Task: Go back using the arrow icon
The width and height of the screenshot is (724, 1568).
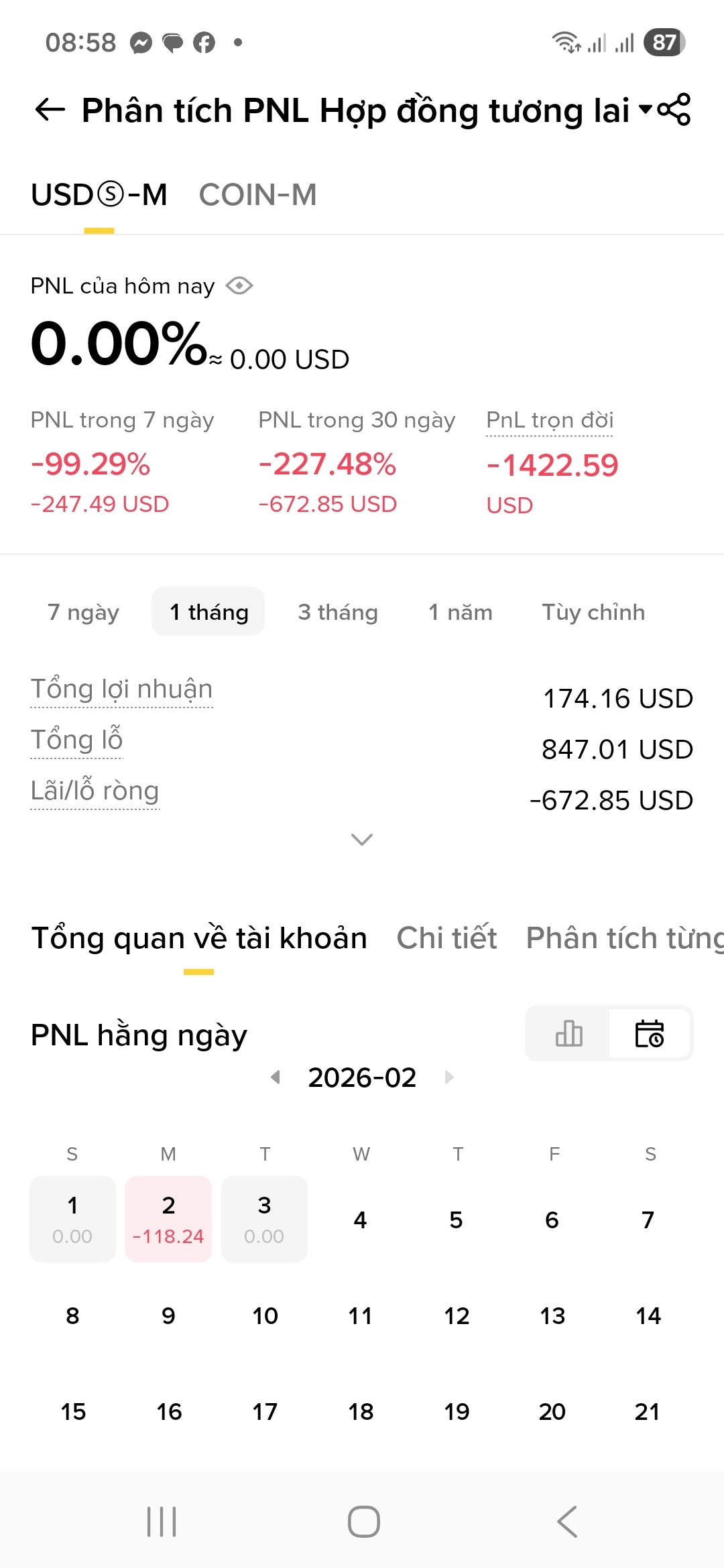Action: click(x=50, y=110)
